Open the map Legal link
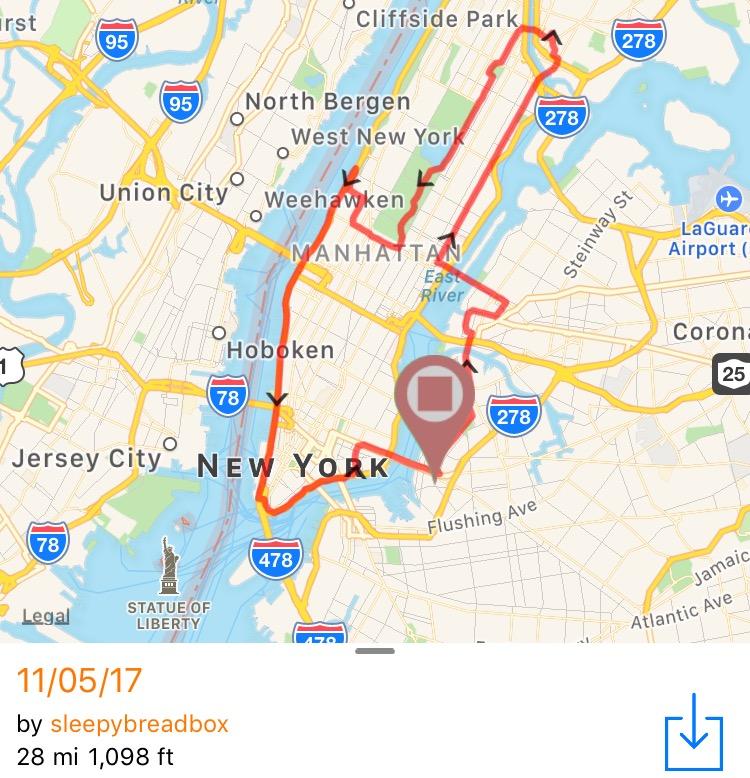Viewport: 750px width, 778px height. pos(46,617)
